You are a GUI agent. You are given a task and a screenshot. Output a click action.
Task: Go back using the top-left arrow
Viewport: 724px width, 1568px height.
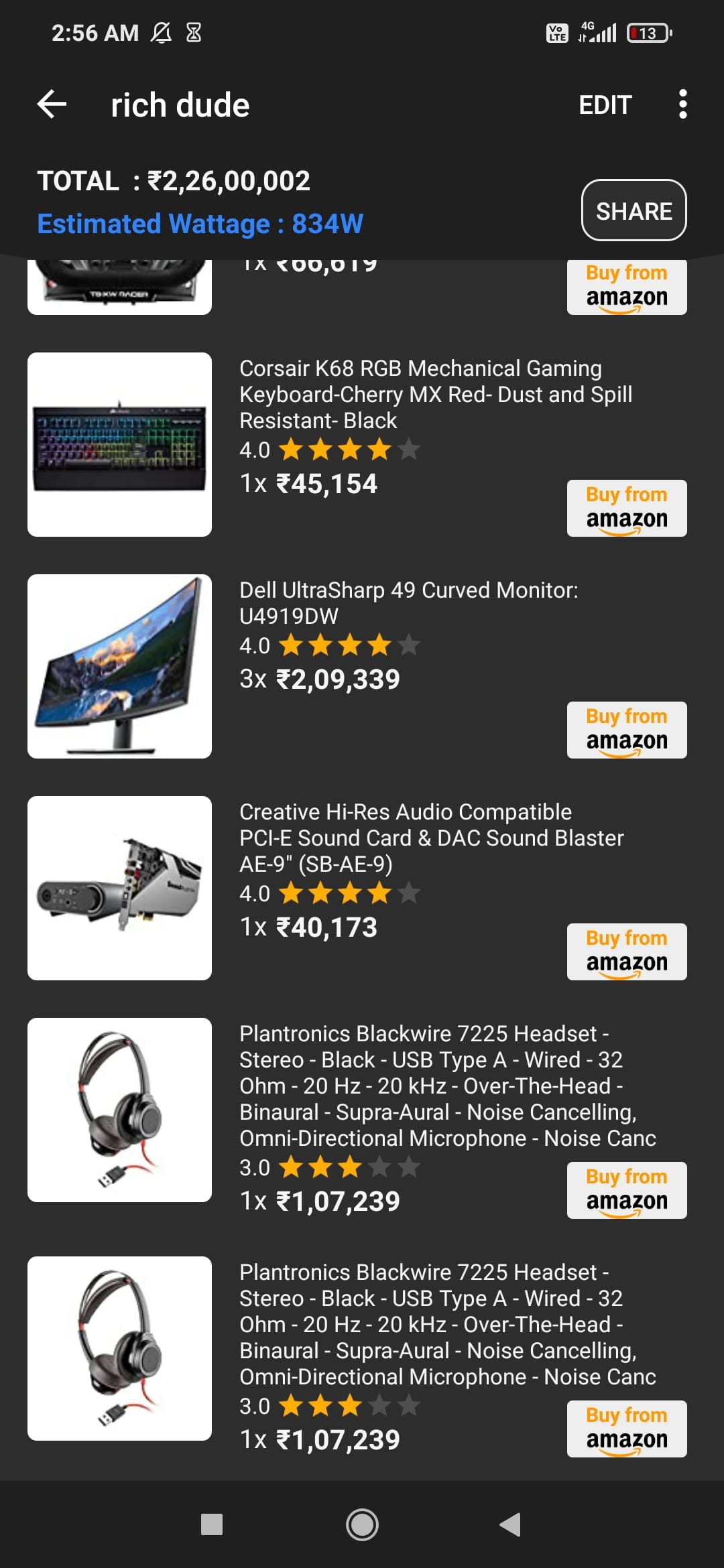click(52, 105)
